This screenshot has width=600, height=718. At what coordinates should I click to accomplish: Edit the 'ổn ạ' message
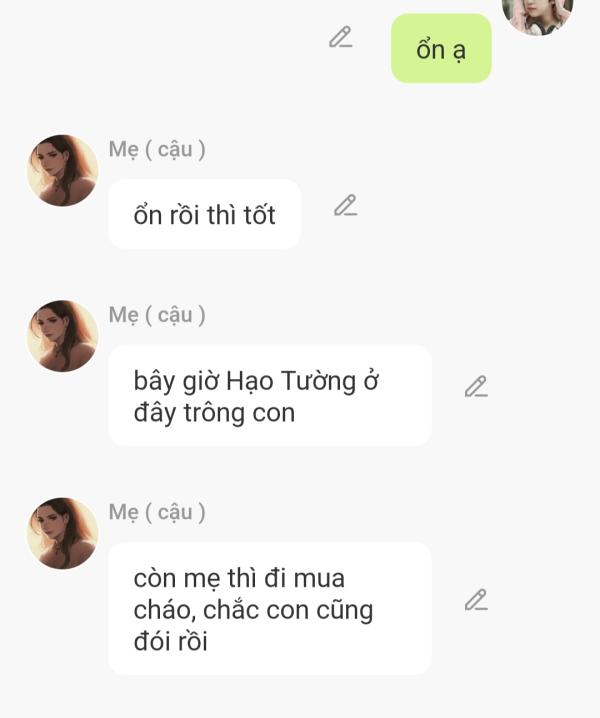pos(341,38)
